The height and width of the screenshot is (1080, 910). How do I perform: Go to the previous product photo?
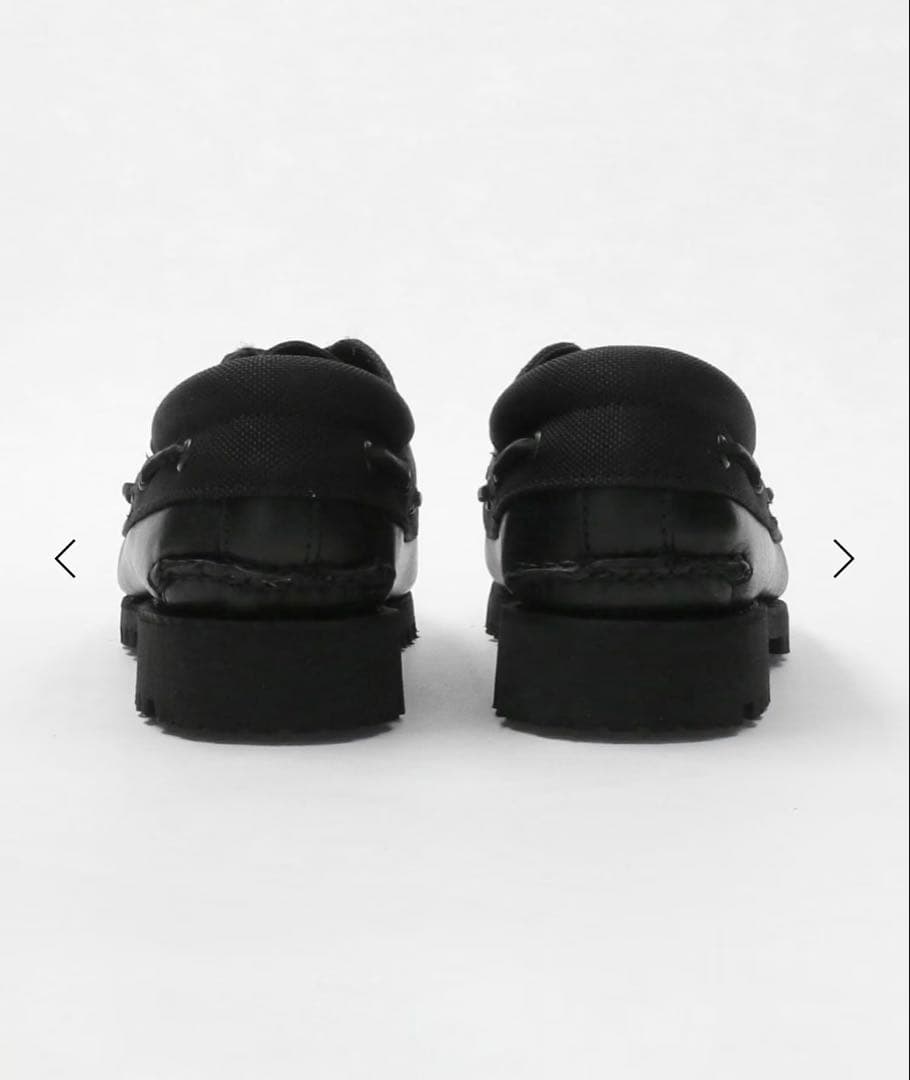[x=65, y=559]
